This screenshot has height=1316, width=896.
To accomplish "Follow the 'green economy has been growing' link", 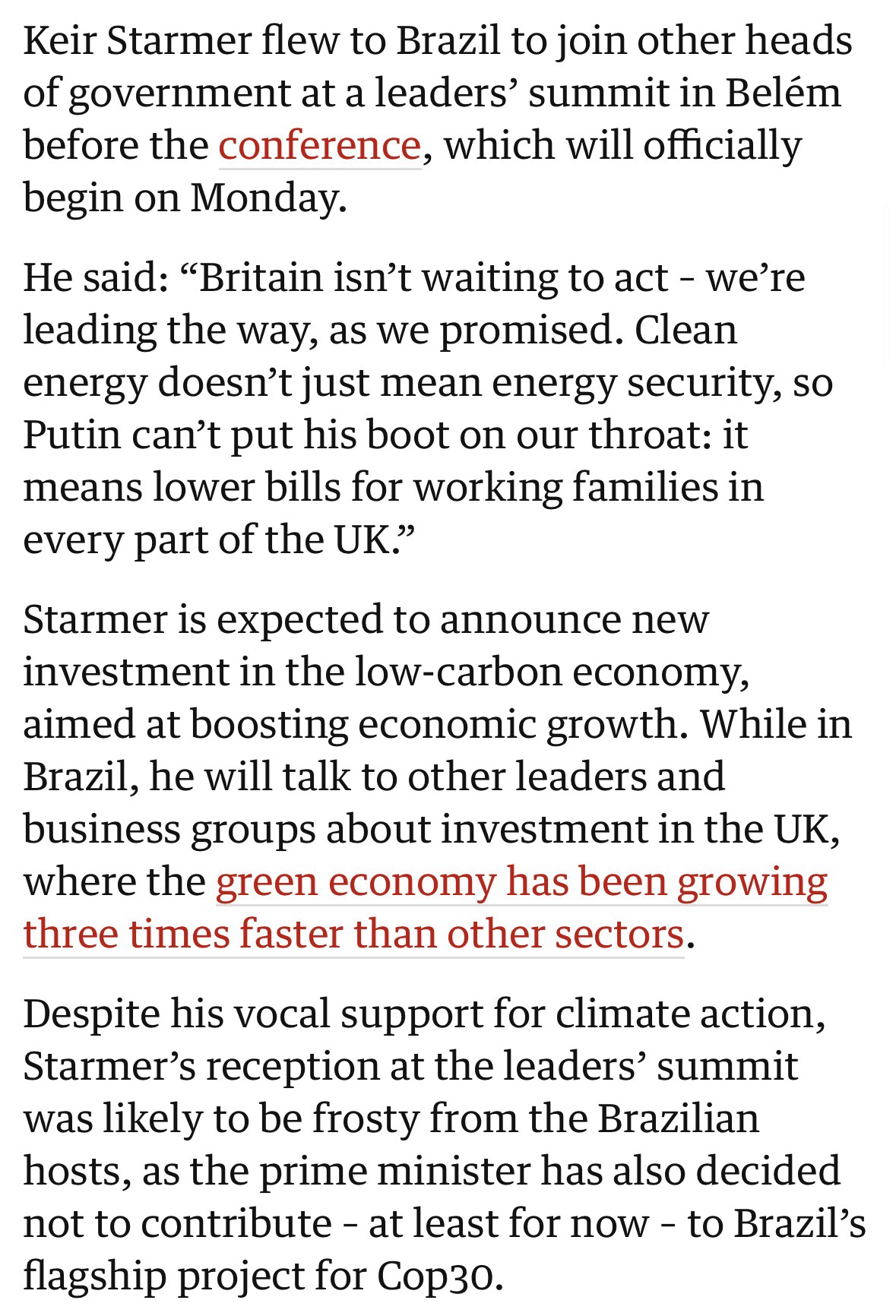I will (521, 881).
